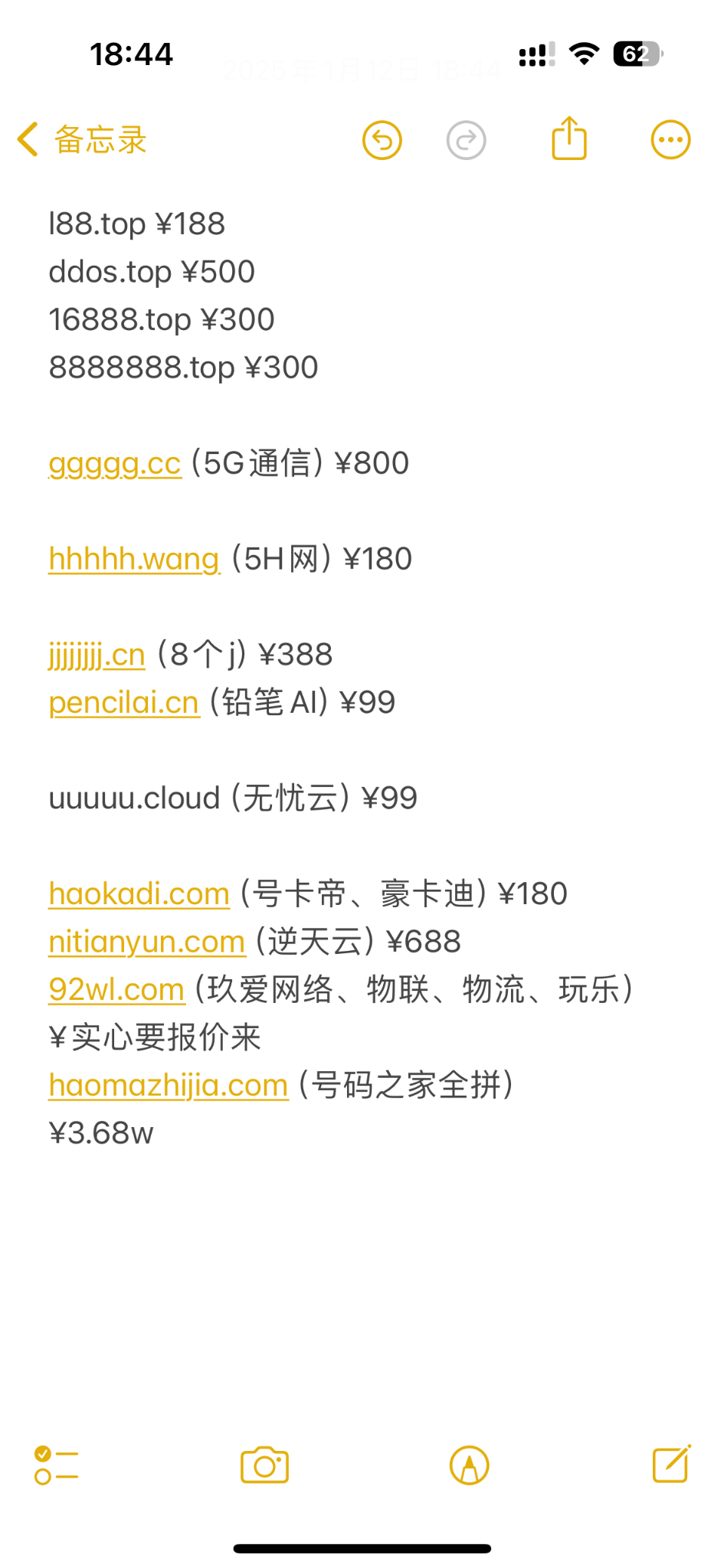Open the camera attachment option

click(x=264, y=1465)
